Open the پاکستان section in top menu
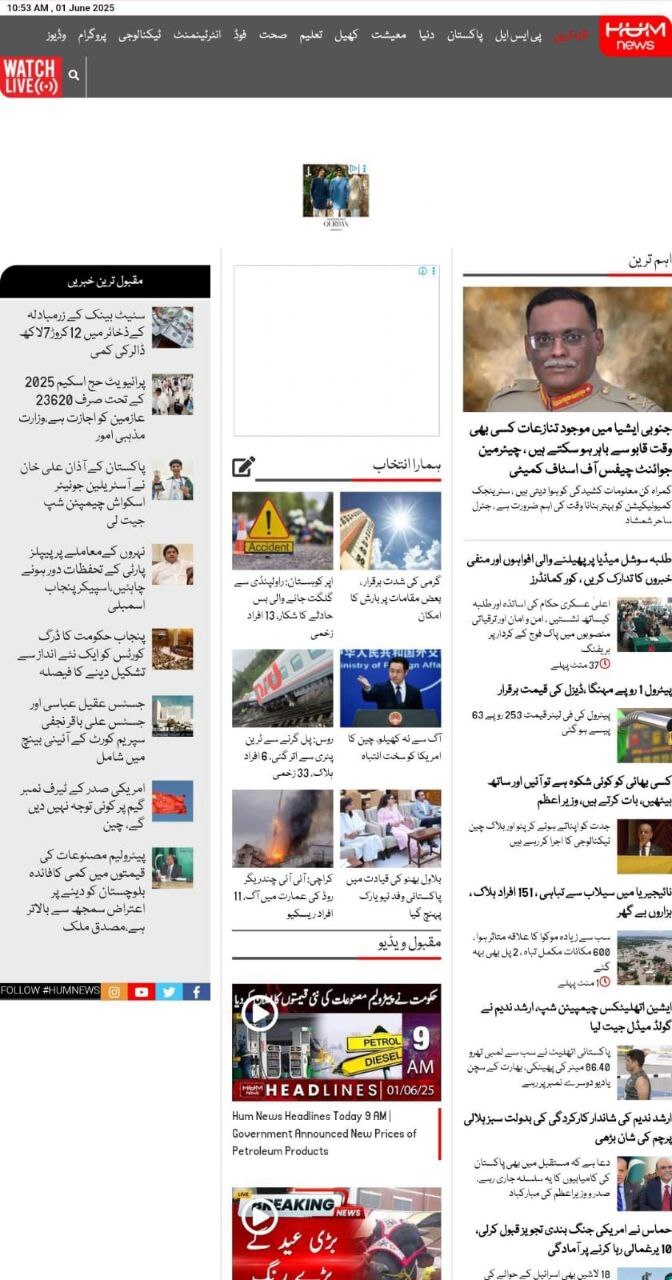The height and width of the screenshot is (1280, 672). (x=464, y=35)
